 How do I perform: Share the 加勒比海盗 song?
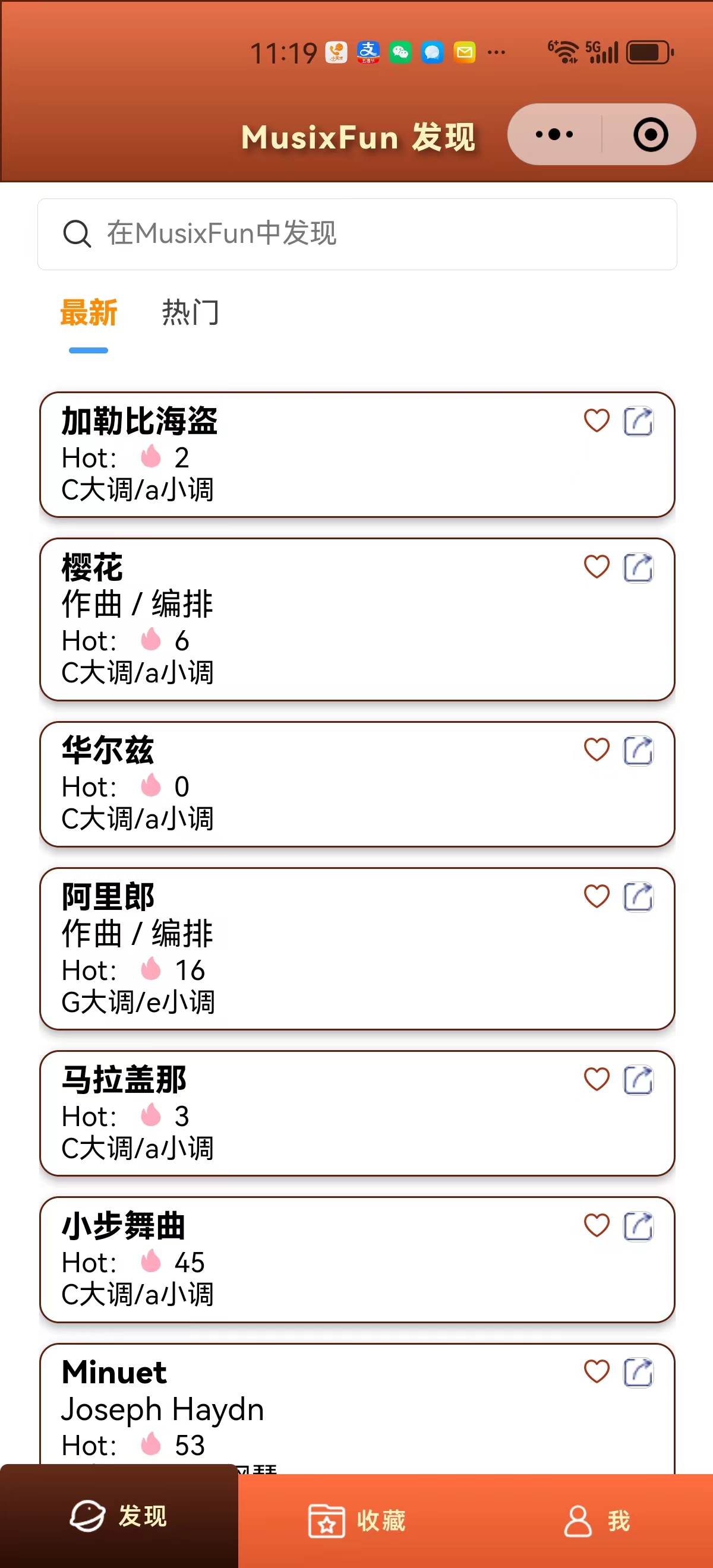pyautogui.click(x=638, y=421)
